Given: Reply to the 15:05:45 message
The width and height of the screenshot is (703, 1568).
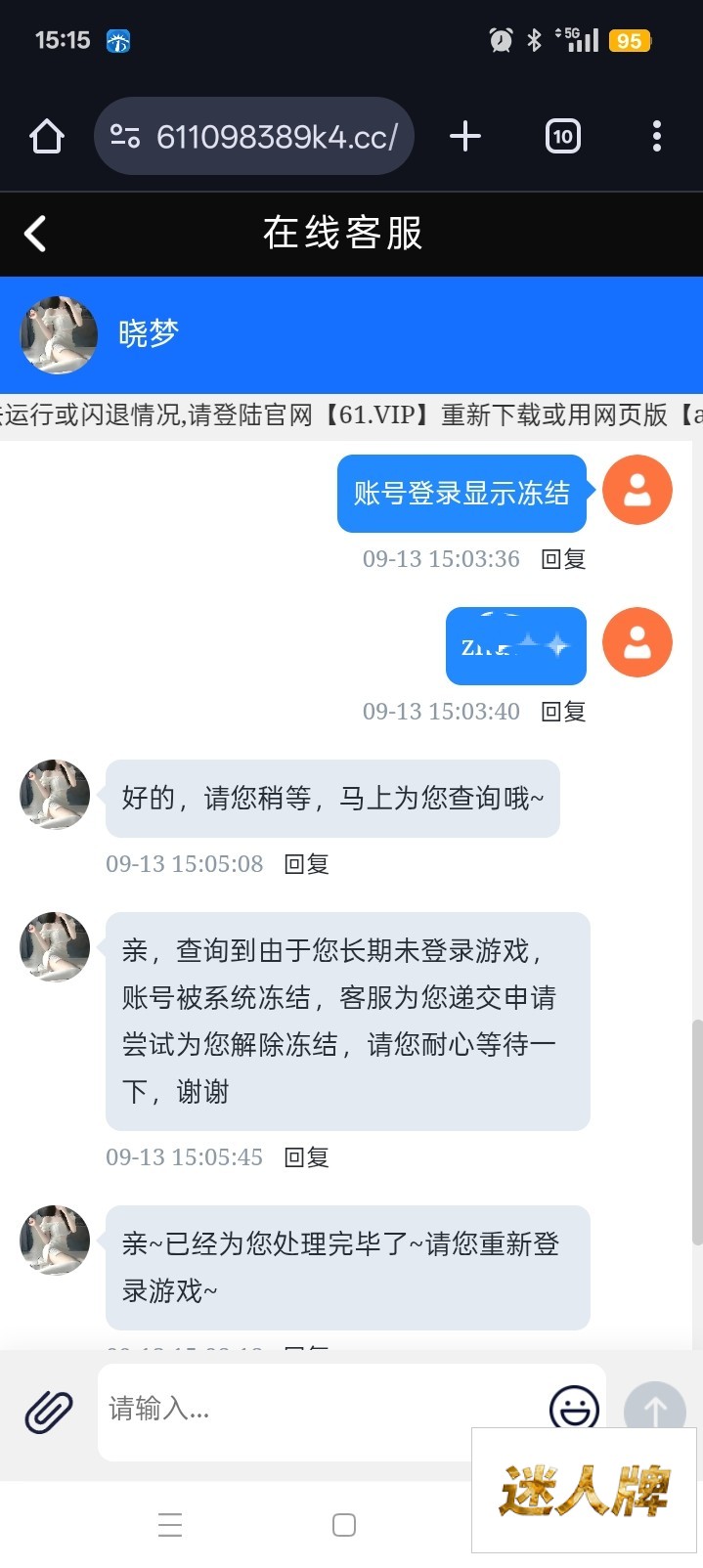Looking at the screenshot, I should click(306, 1157).
